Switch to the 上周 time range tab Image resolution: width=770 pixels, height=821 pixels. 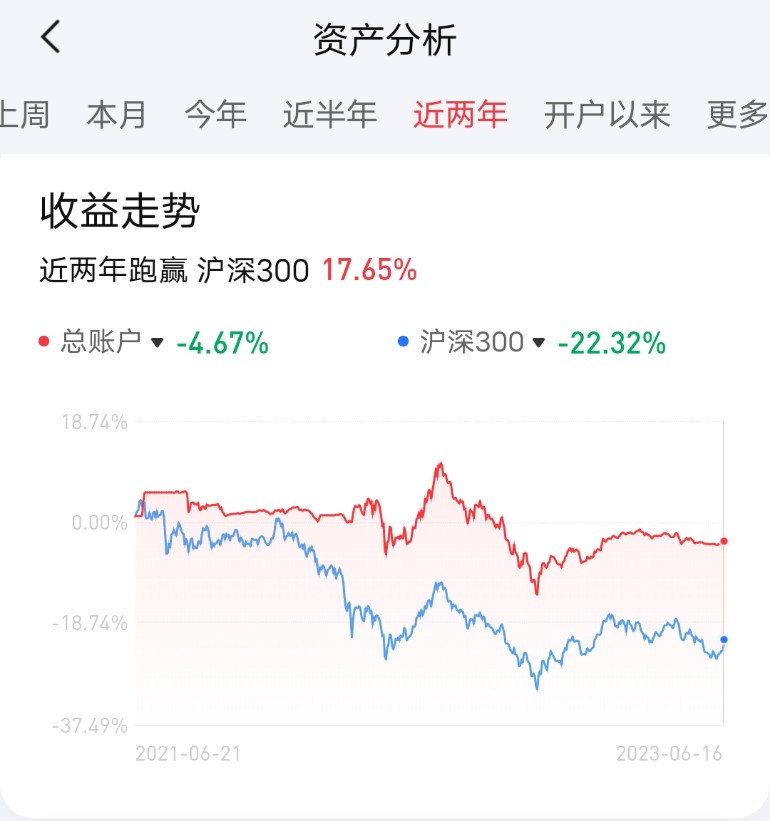[x=24, y=115]
